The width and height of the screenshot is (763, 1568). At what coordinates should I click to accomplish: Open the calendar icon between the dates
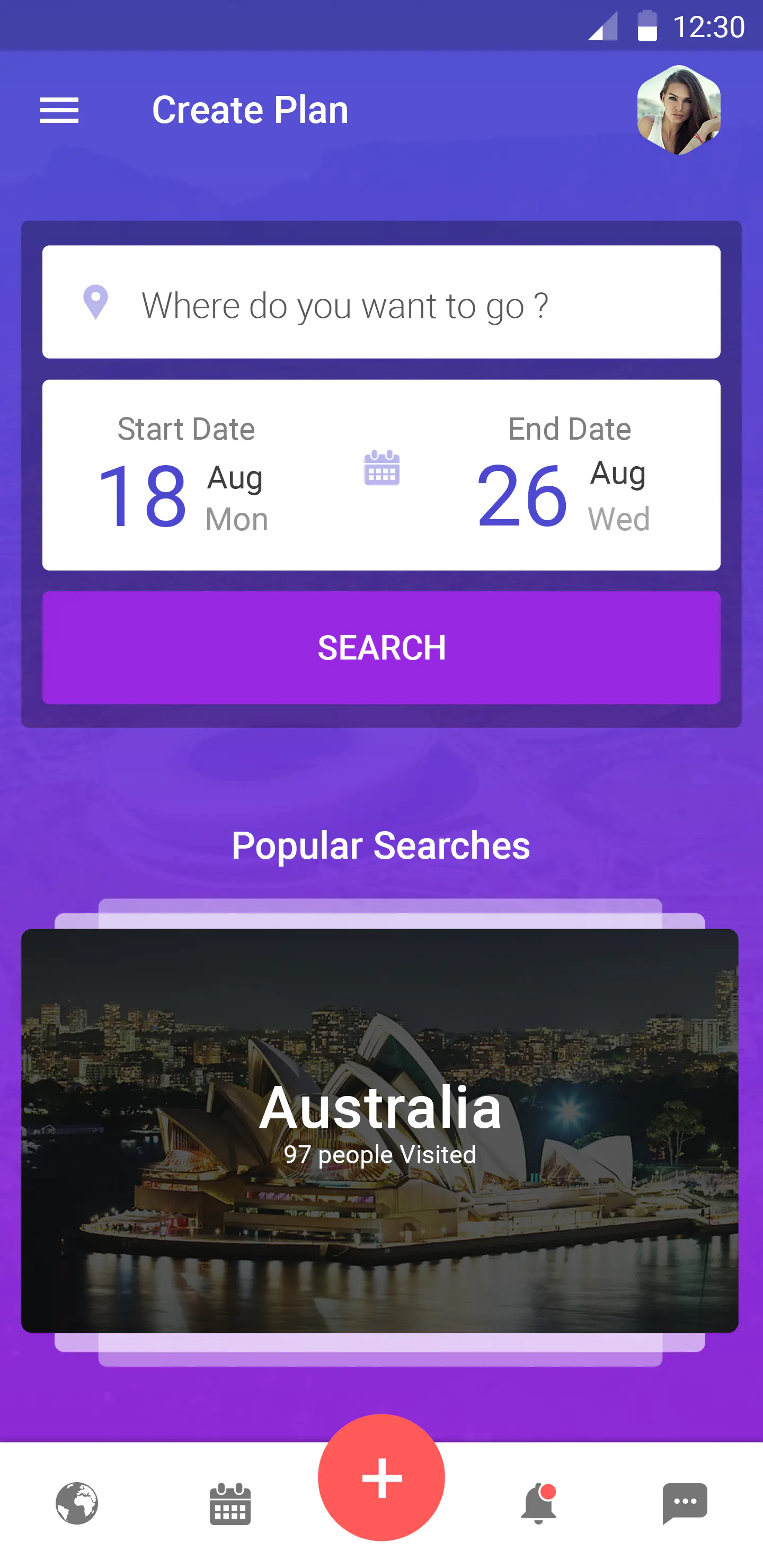pos(382,468)
